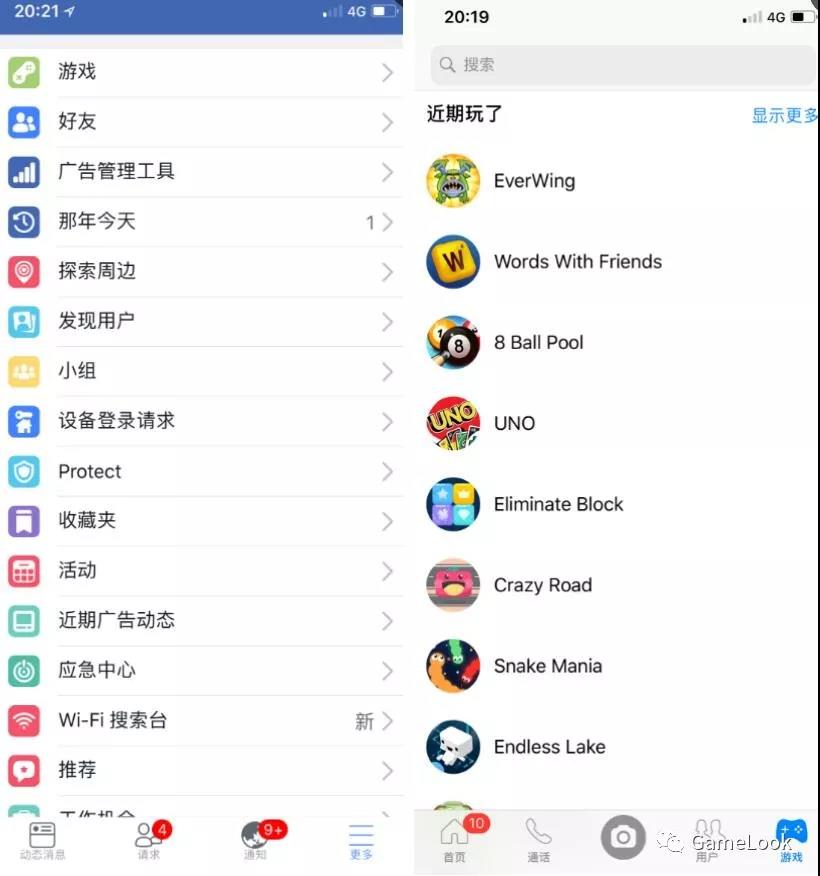Open Wi-Fi 搜索台

click(200, 721)
